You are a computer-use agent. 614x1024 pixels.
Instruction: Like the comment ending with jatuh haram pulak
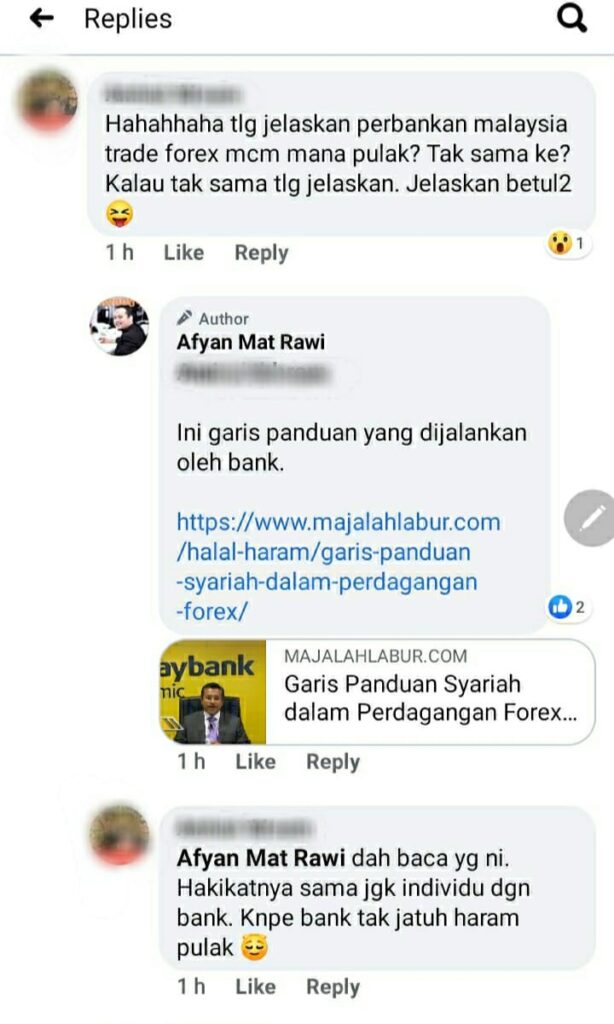(255, 986)
